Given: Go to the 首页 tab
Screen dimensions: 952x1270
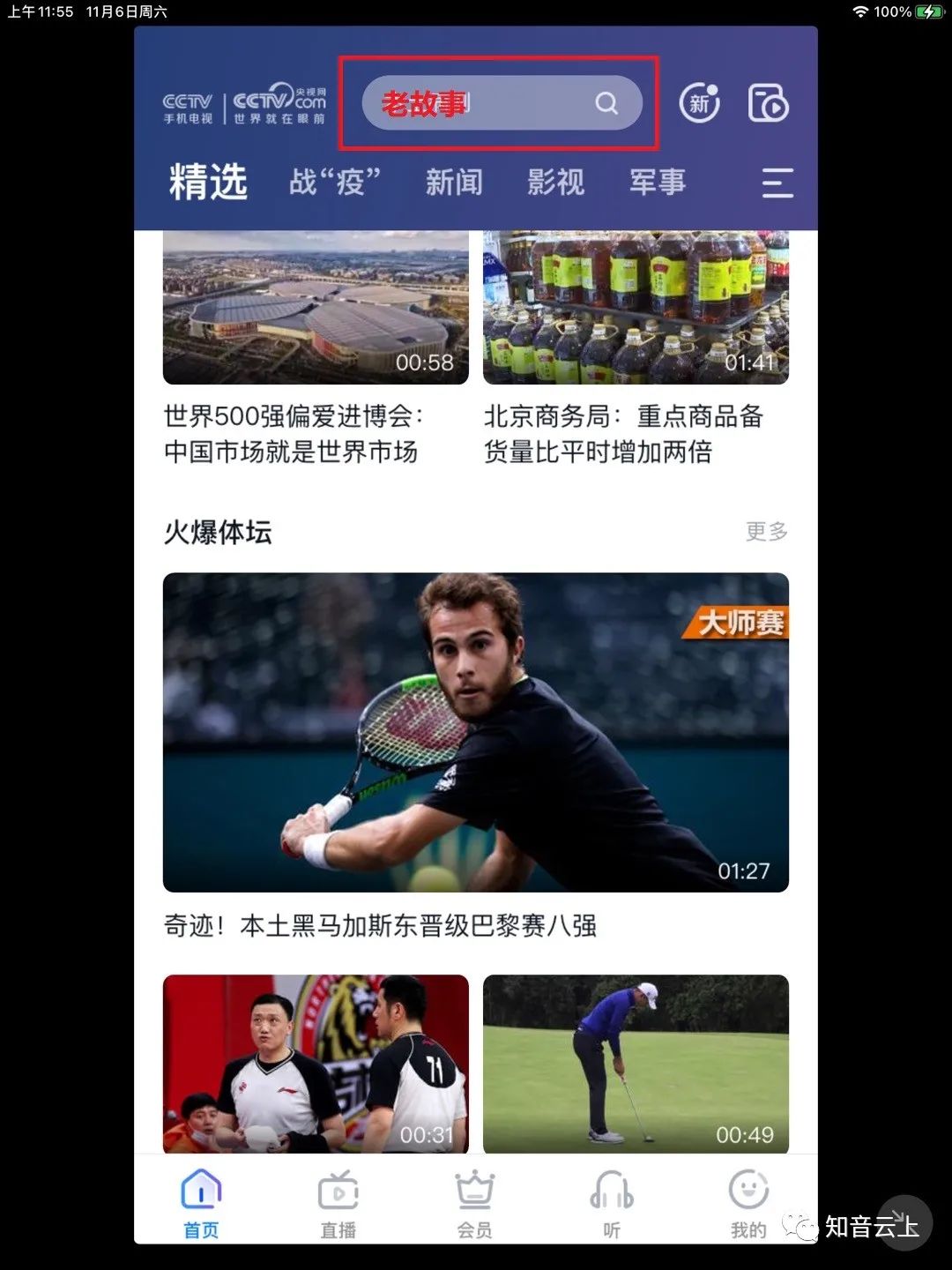Looking at the screenshot, I should point(201,1204).
